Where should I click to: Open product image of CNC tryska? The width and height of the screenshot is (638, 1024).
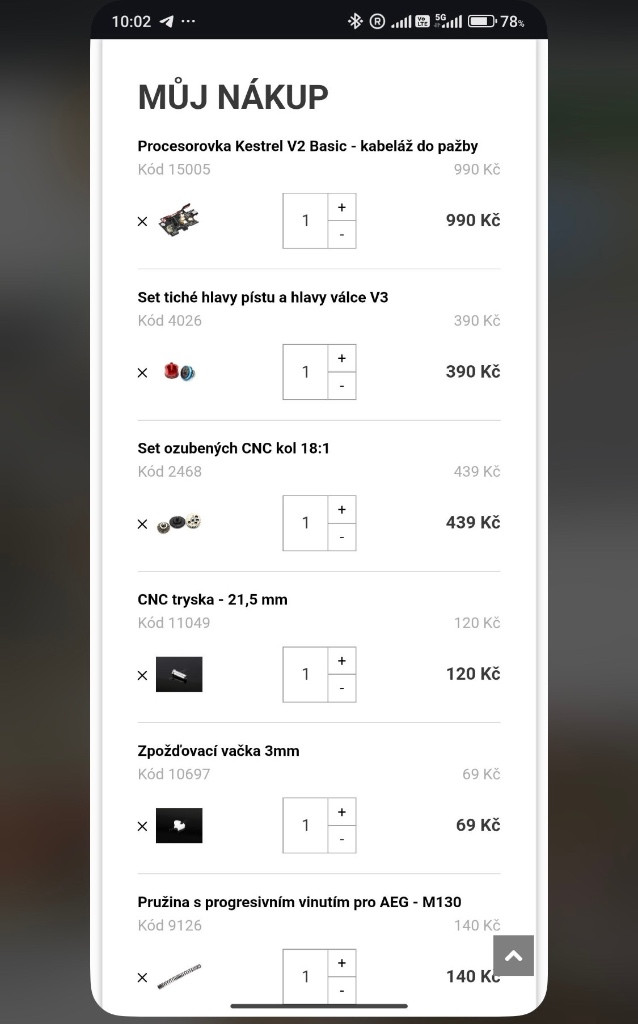click(179, 674)
